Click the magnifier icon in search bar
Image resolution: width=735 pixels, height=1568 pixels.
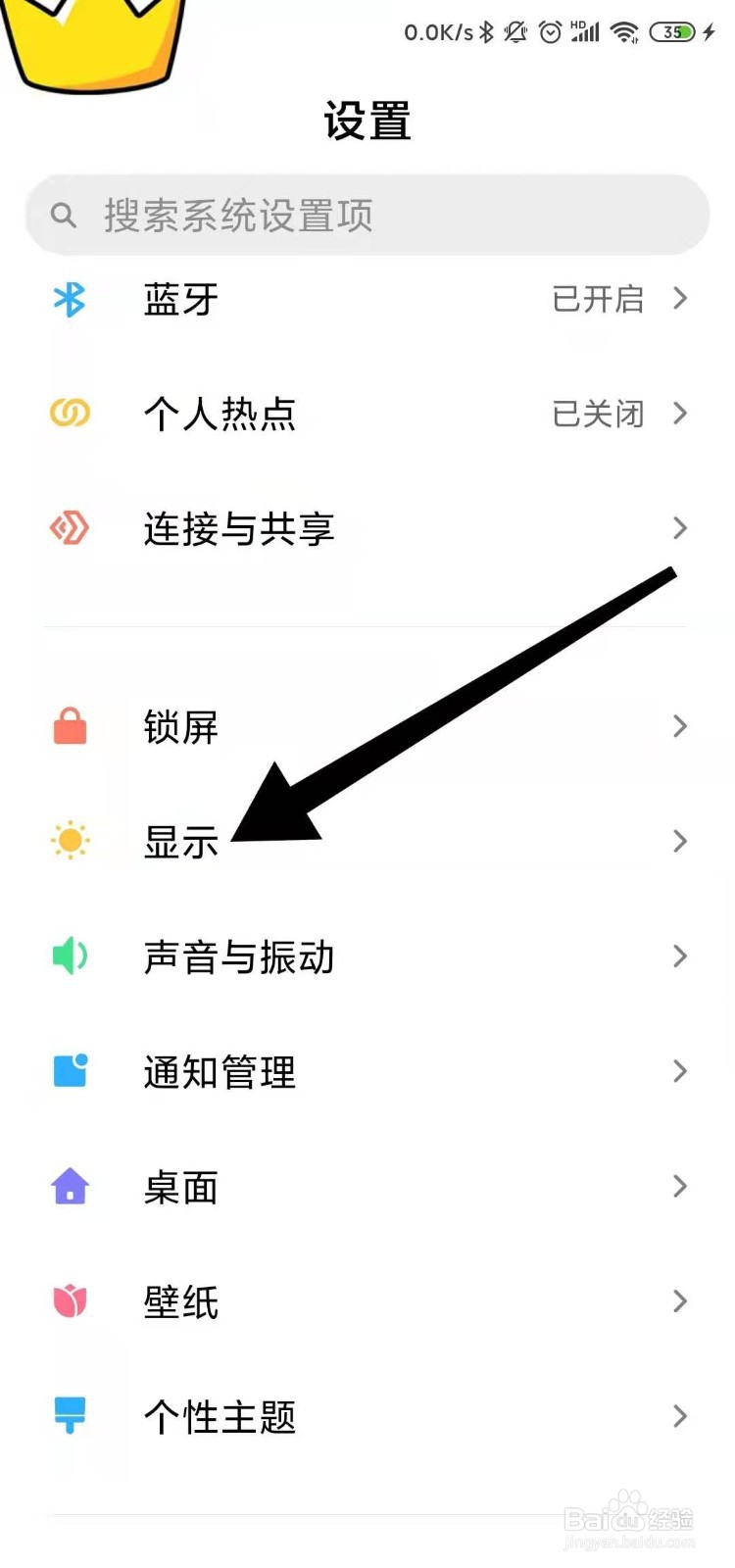click(64, 215)
